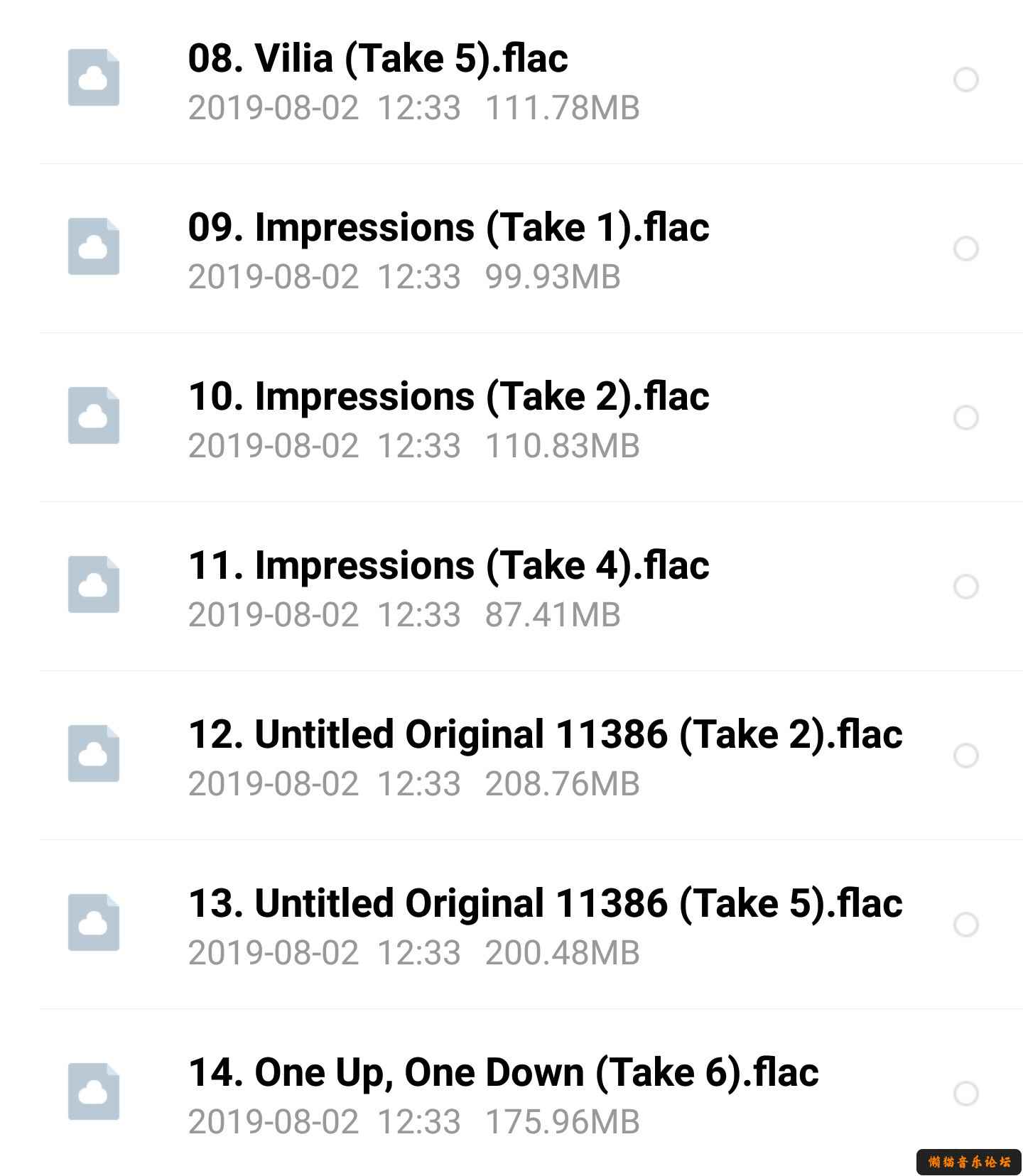Open the file 08. Vilia (Take 5).flac
This screenshot has width=1023, height=1176.
point(377,59)
